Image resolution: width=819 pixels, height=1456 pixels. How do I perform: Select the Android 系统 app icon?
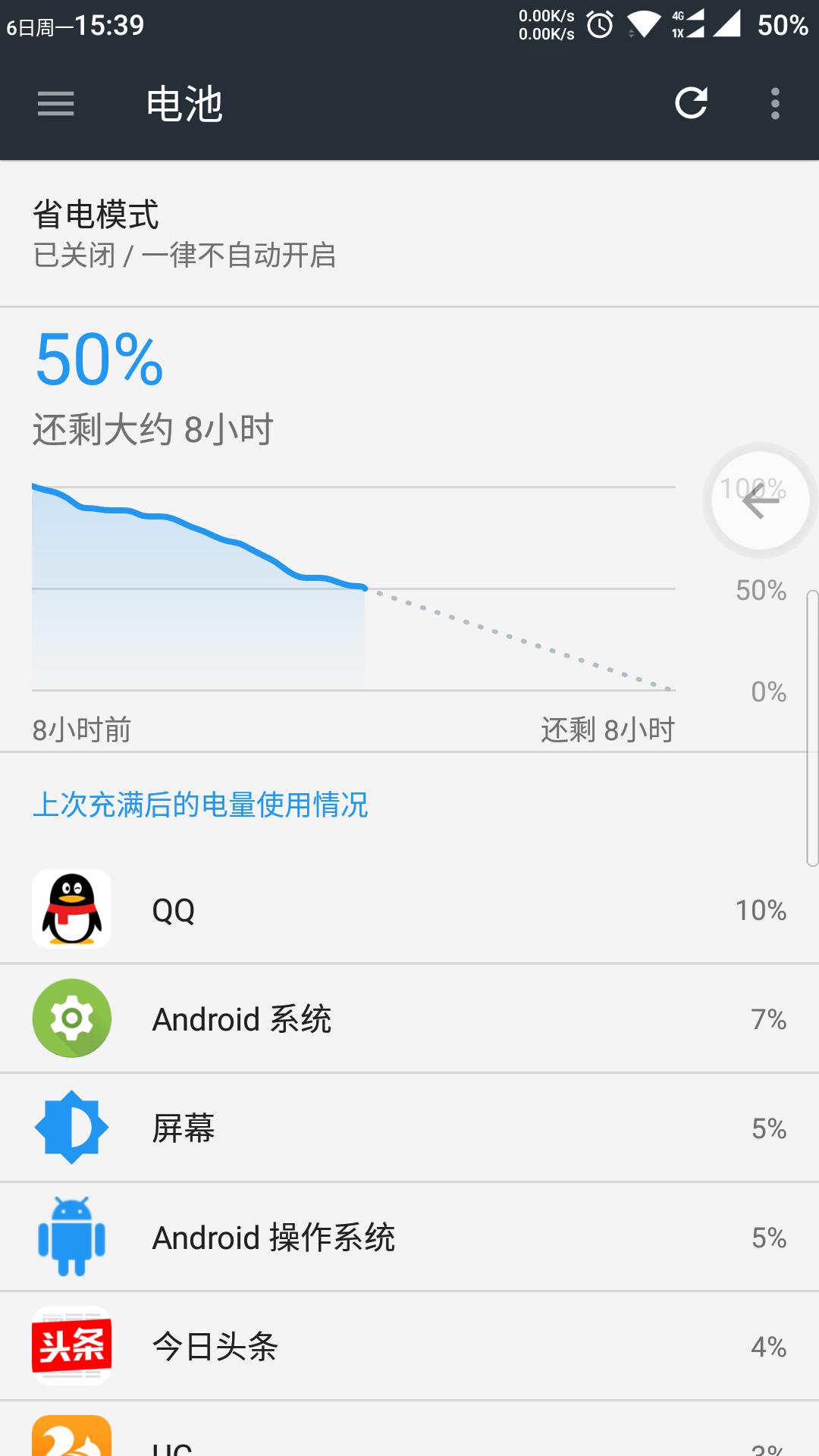click(x=72, y=1018)
